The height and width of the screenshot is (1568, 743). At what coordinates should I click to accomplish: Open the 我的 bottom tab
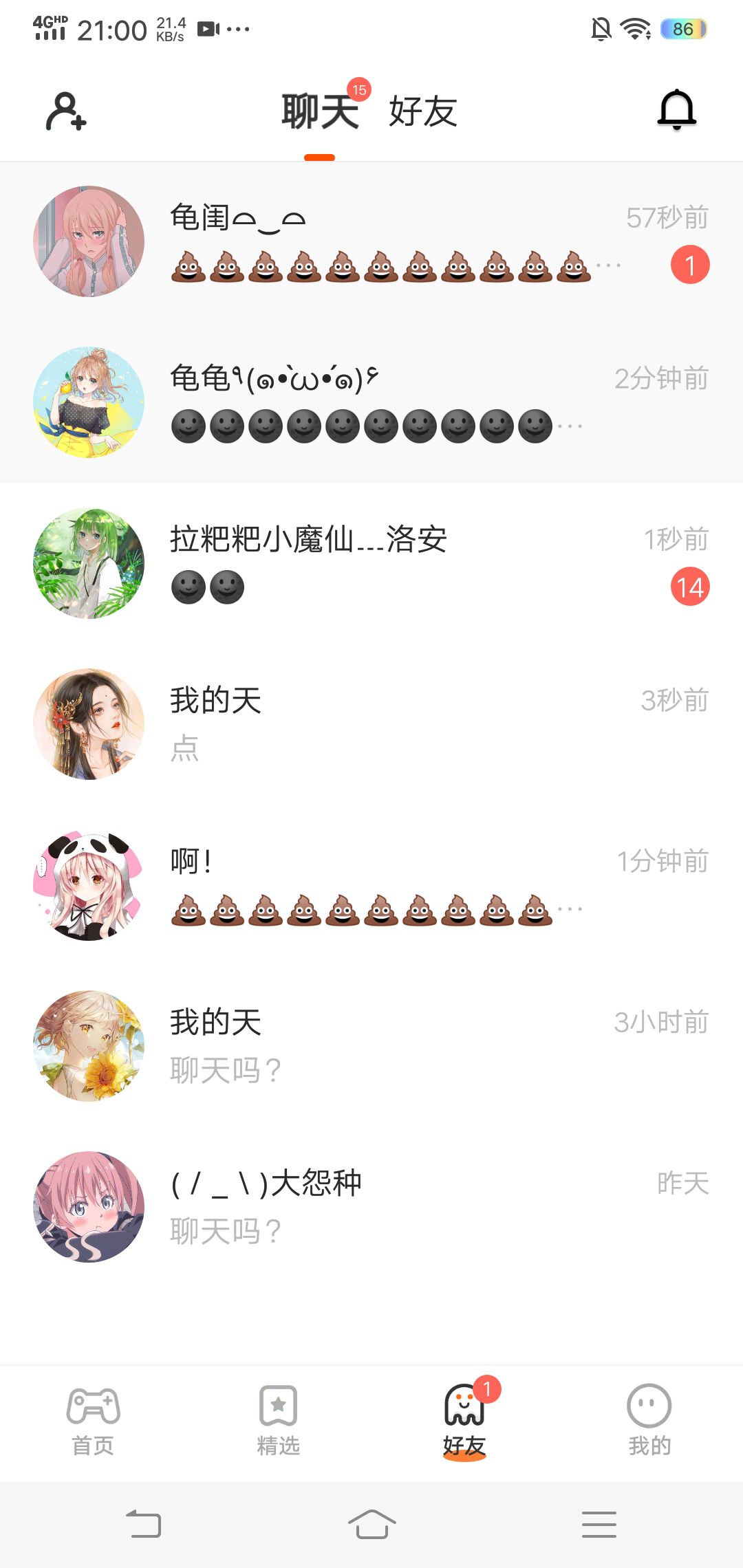coord(649,1421)
